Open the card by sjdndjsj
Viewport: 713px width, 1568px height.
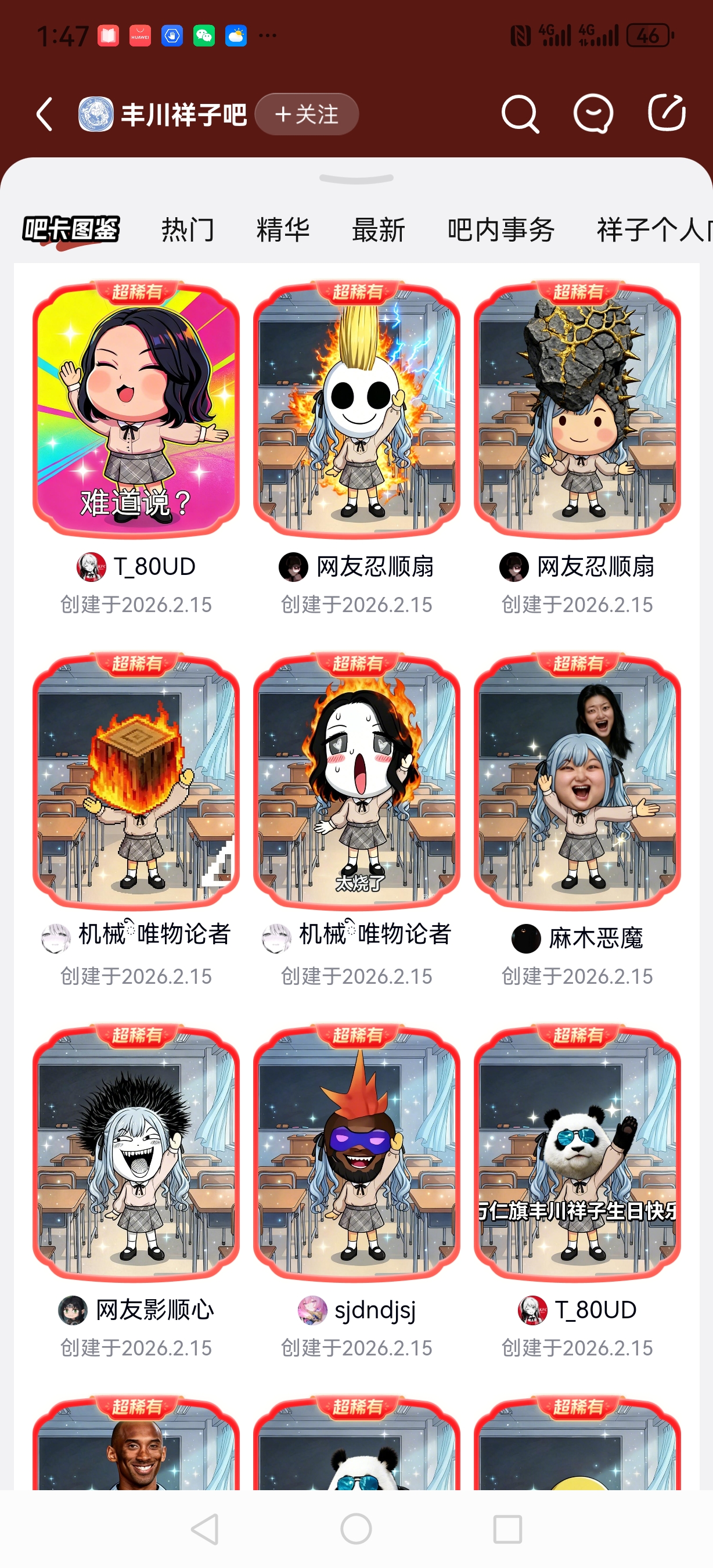(356, 1152)
